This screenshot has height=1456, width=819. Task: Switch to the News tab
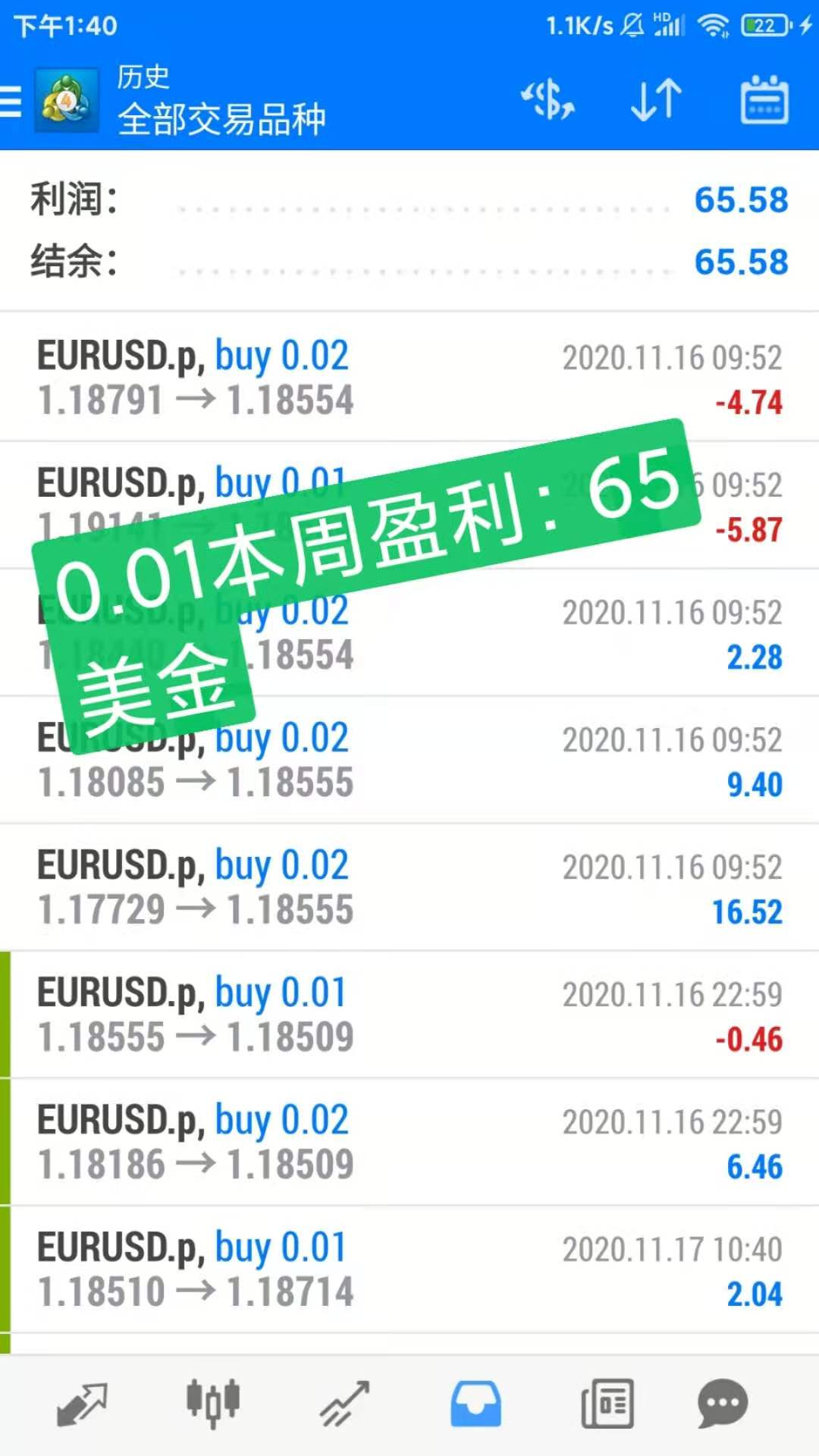[607, 1404]
